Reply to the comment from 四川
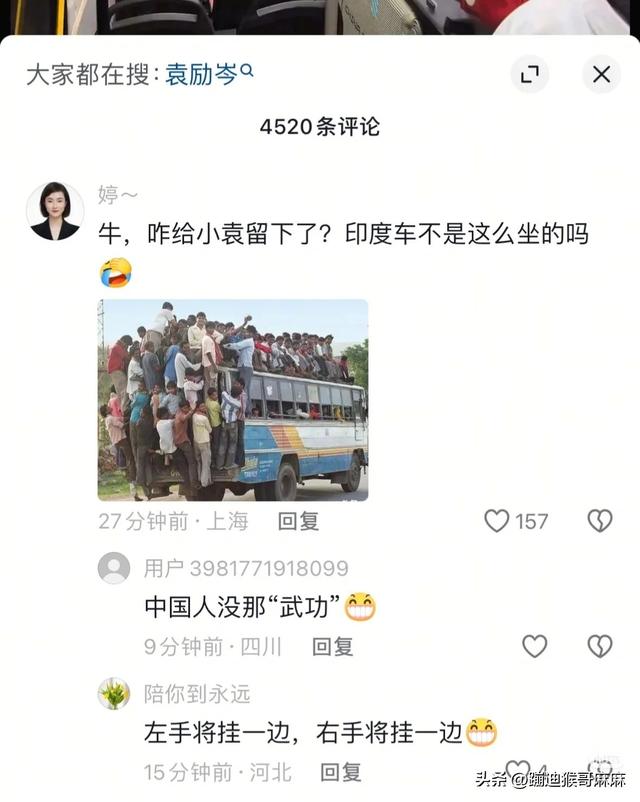The width and height of the screenshot is (640, 802). pyautogui.click(x=333, y=647)
